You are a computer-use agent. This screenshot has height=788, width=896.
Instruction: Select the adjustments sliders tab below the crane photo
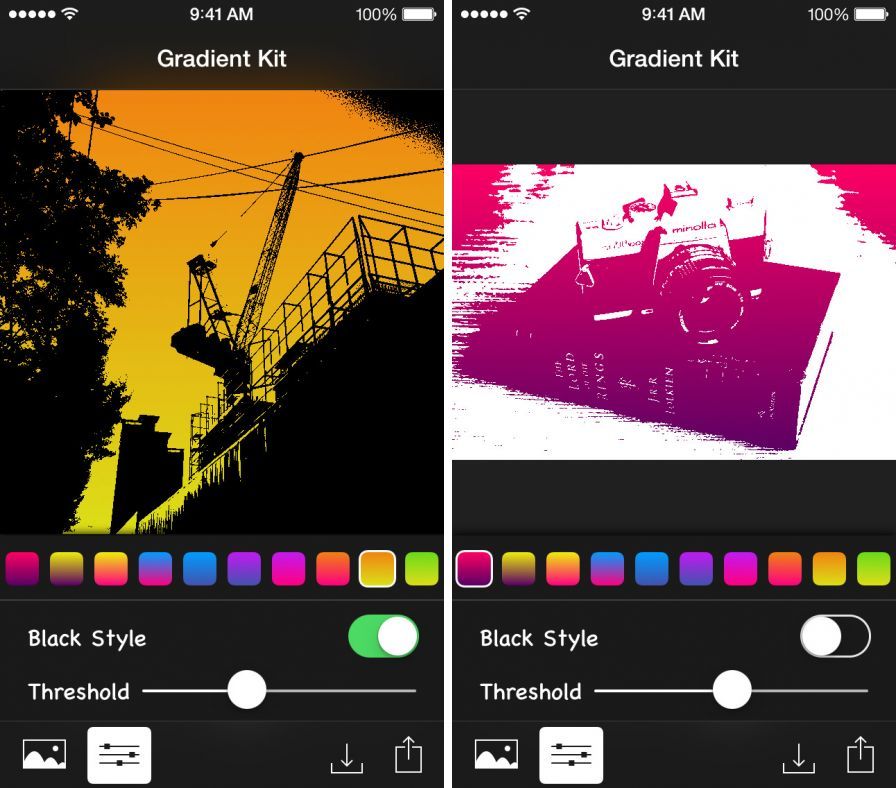point(119,755)
